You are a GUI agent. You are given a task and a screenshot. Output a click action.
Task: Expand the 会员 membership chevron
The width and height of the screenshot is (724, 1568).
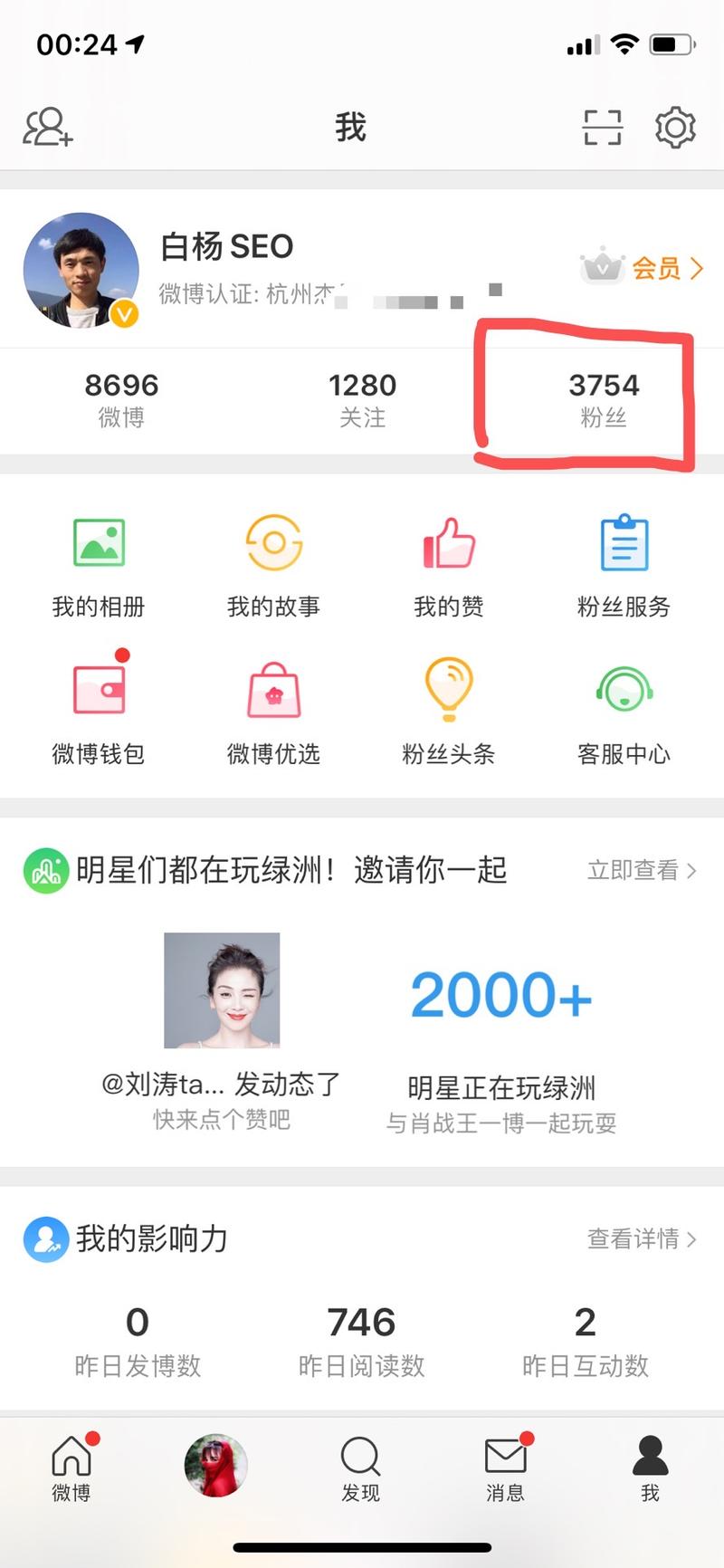coord(697,269)
